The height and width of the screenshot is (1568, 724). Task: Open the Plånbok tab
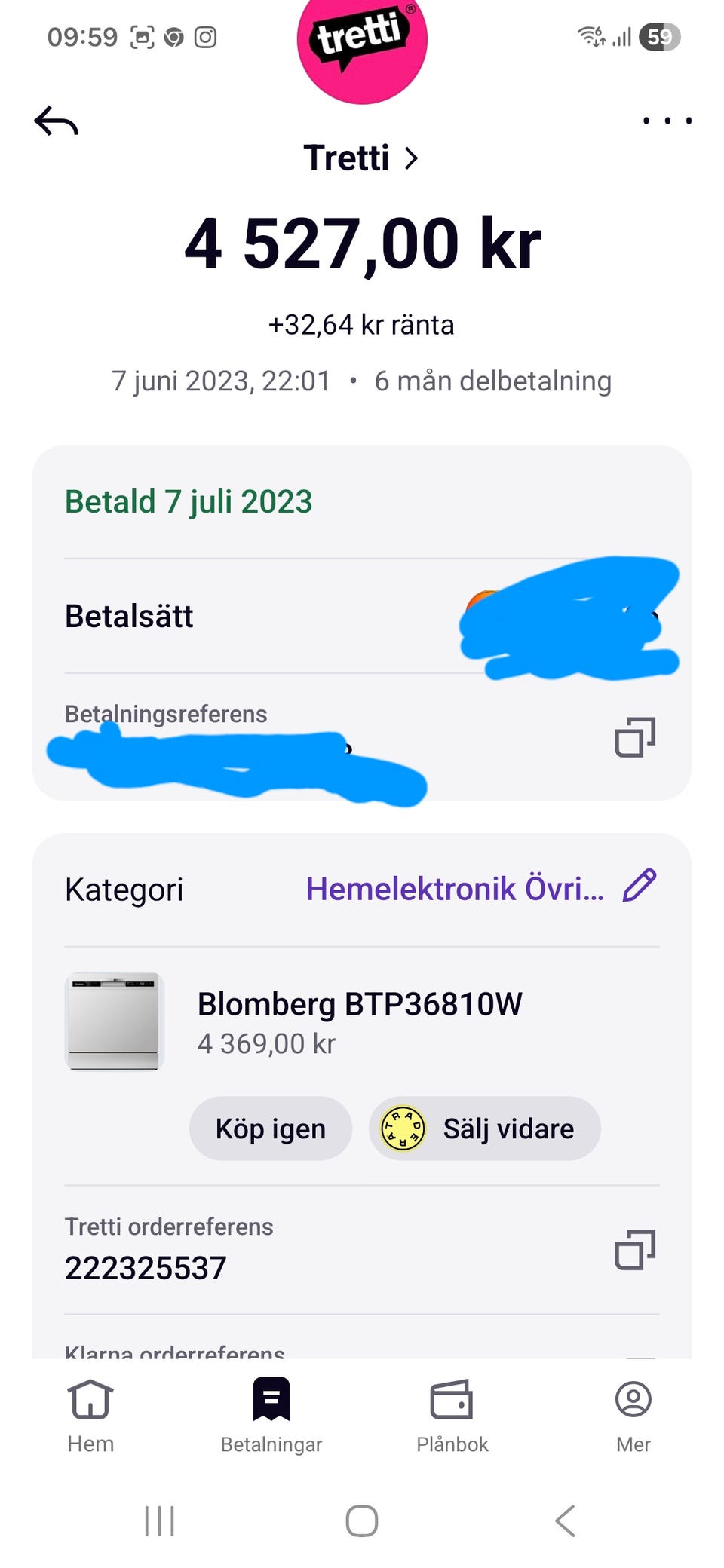[452, 1414]
